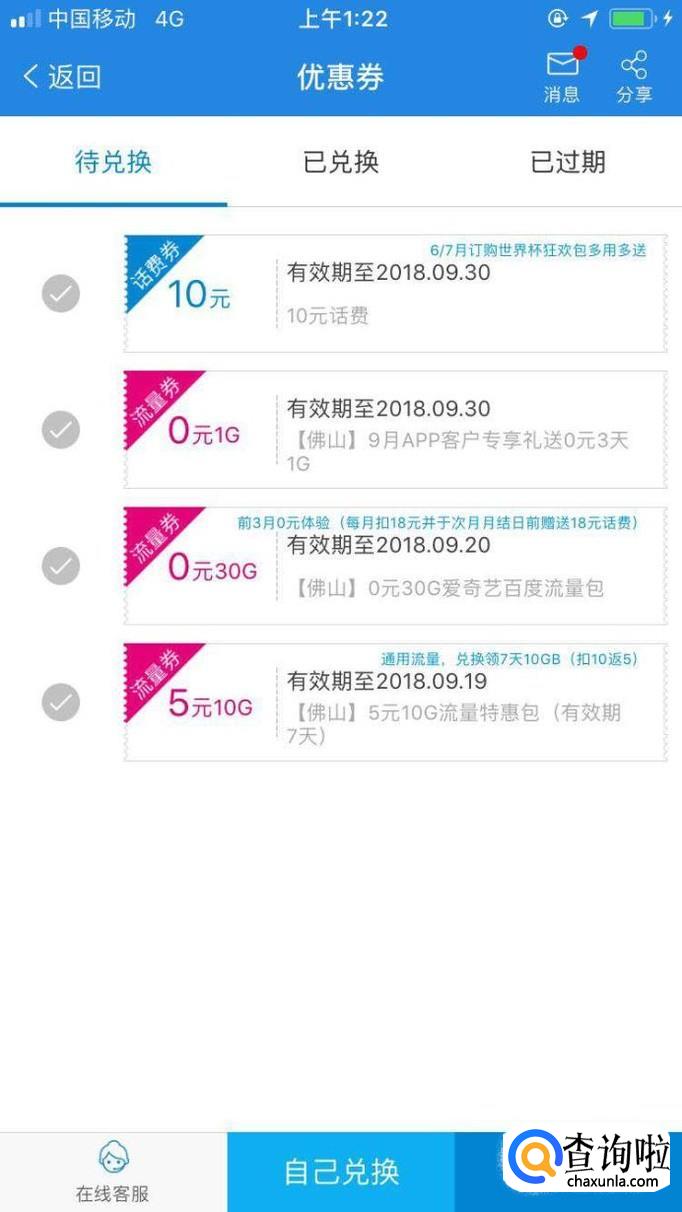Open the 0元30G爱奇艺百度流量包 coupon card

coord(395,566)
